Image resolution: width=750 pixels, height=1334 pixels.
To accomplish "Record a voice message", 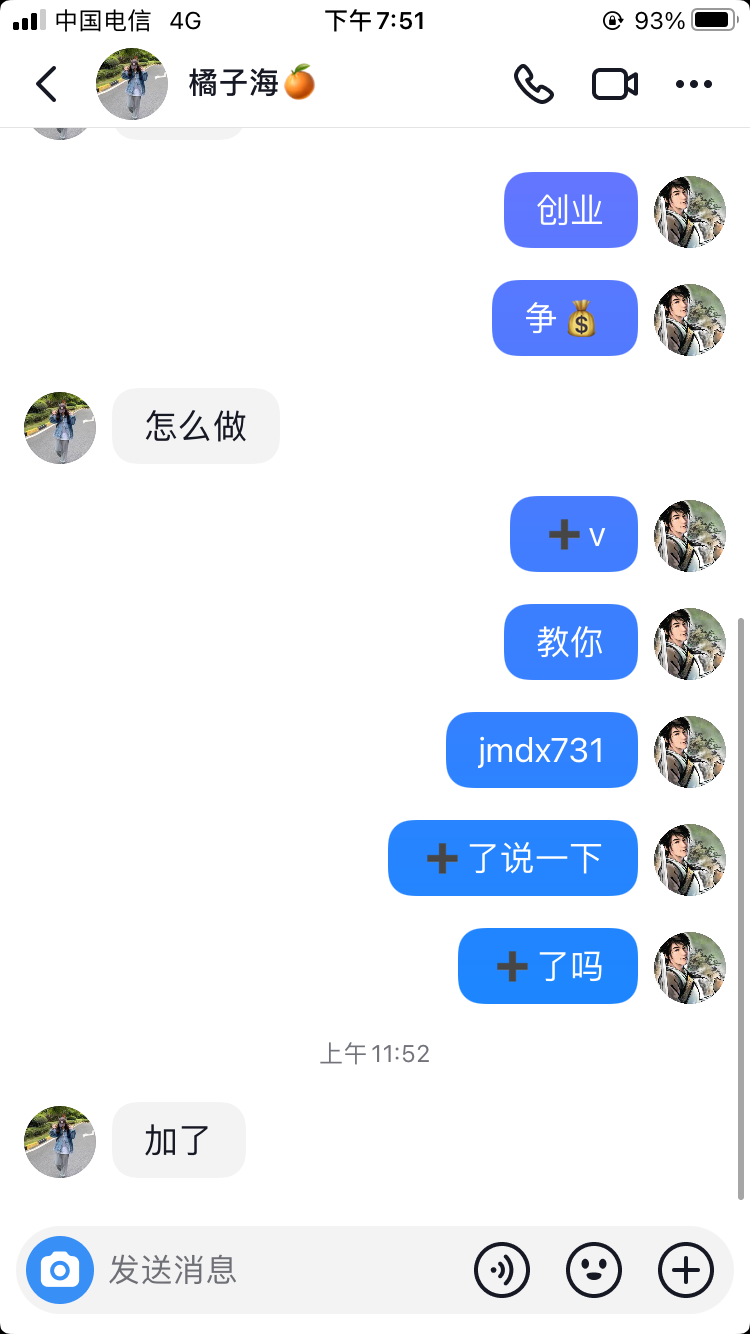I will pos(502,1270).
